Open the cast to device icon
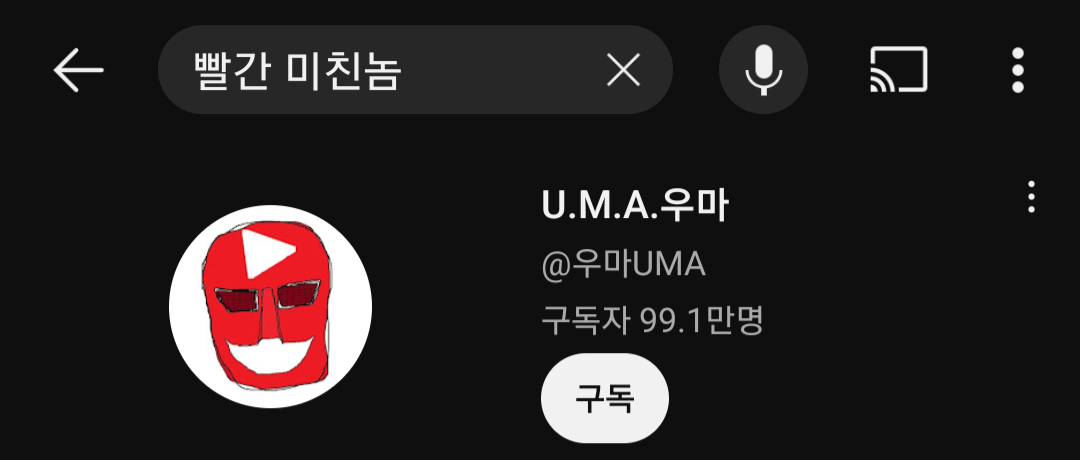Viewport: 1080px width, 460px height. (x=898, y=71)
